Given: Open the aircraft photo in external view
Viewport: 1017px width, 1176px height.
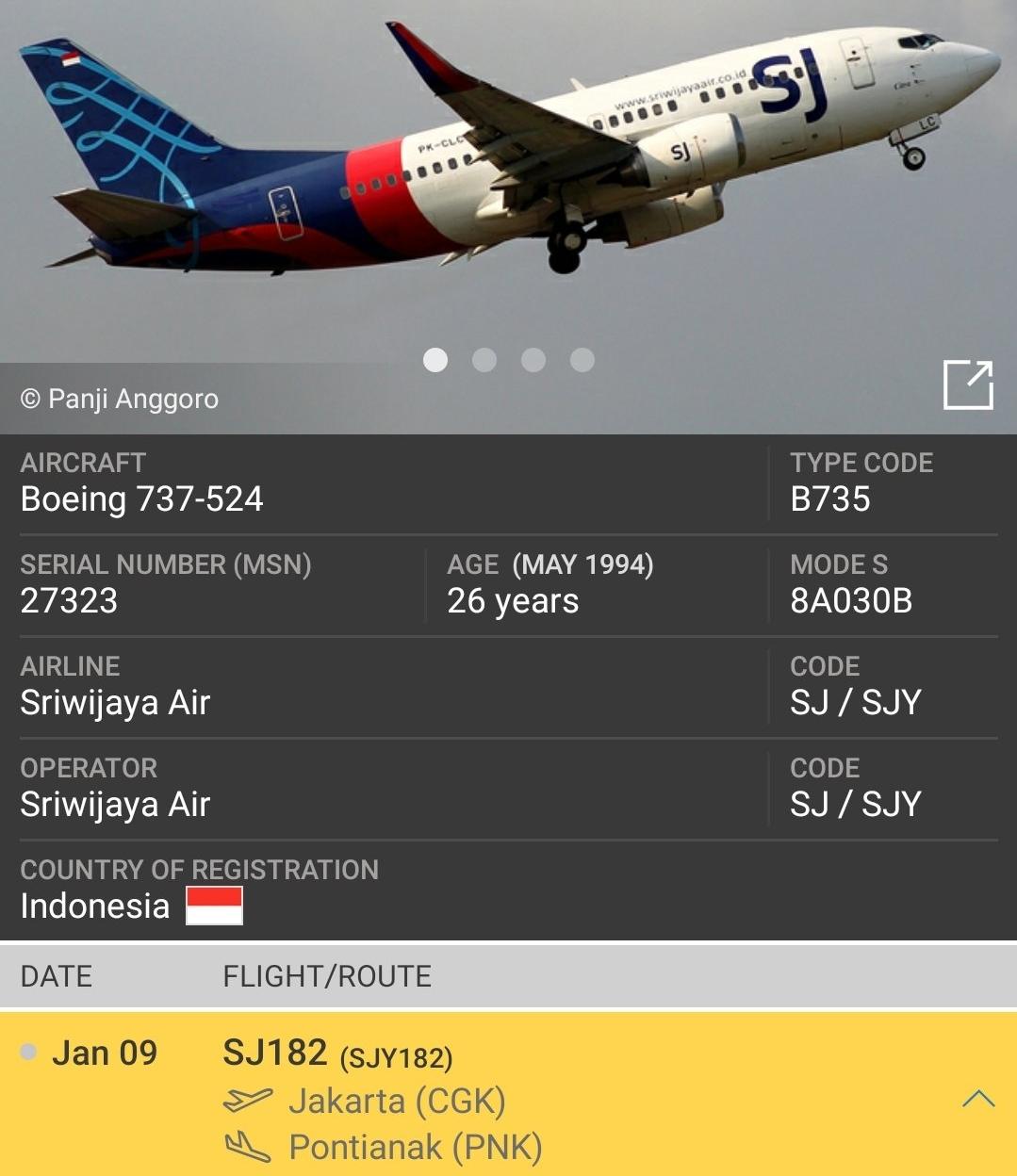Looking at the screenshot, I should point(968,384).
